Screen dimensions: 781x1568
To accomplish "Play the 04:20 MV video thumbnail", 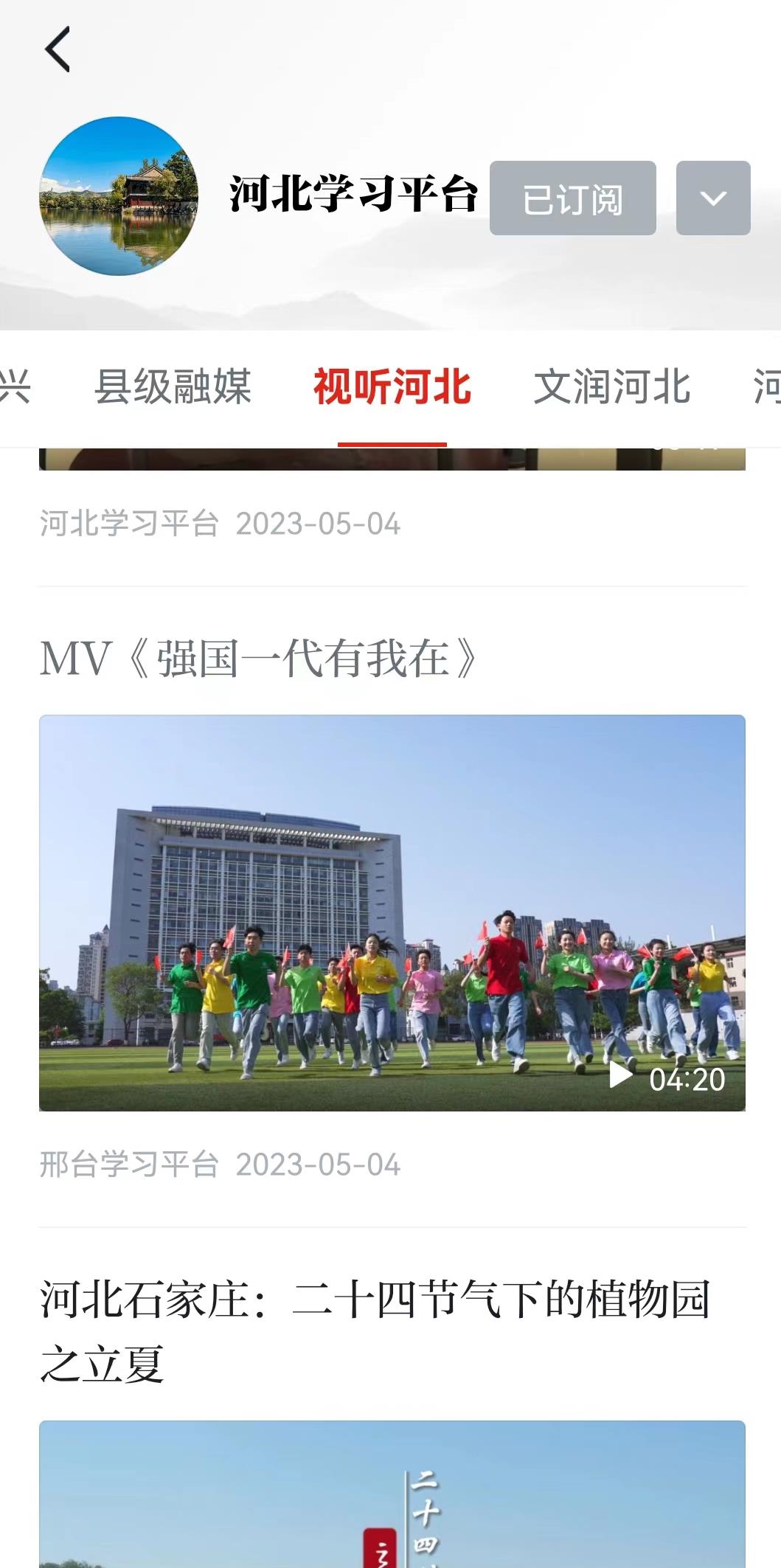I will 392,912.
